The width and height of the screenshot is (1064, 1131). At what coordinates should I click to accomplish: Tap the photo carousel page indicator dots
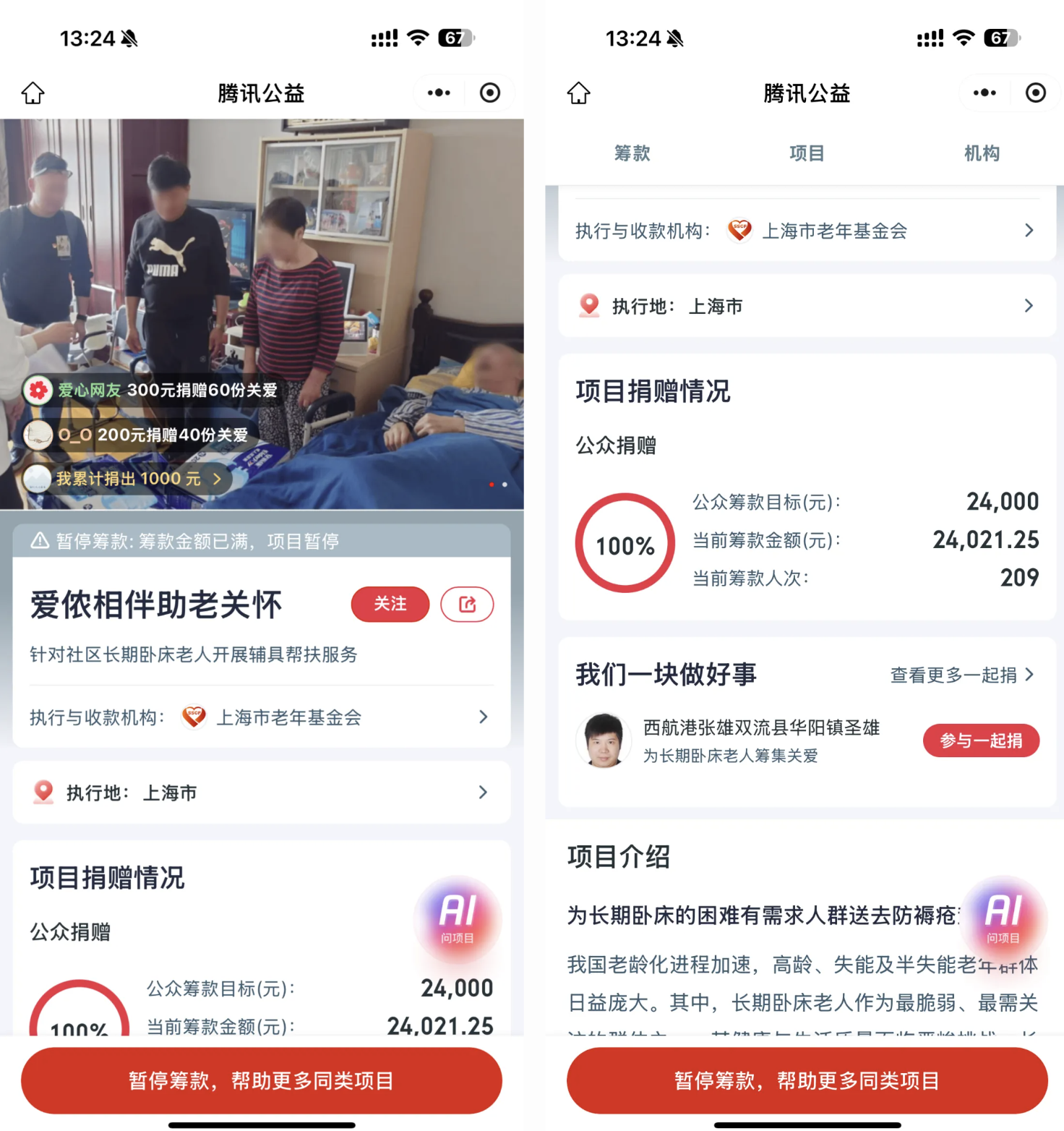click(x=498, y=485)
